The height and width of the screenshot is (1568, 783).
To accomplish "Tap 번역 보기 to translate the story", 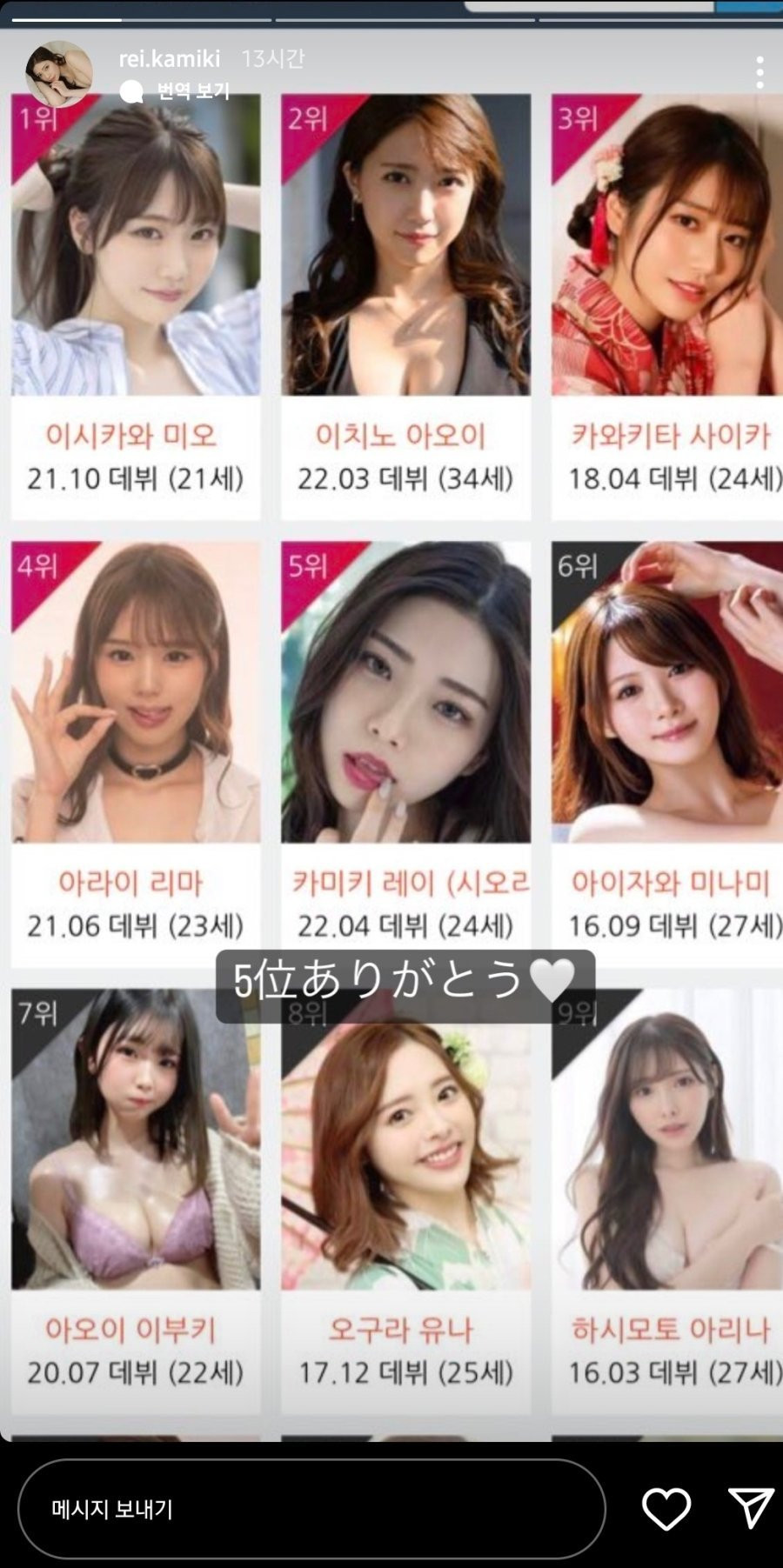I will [192, 91].
